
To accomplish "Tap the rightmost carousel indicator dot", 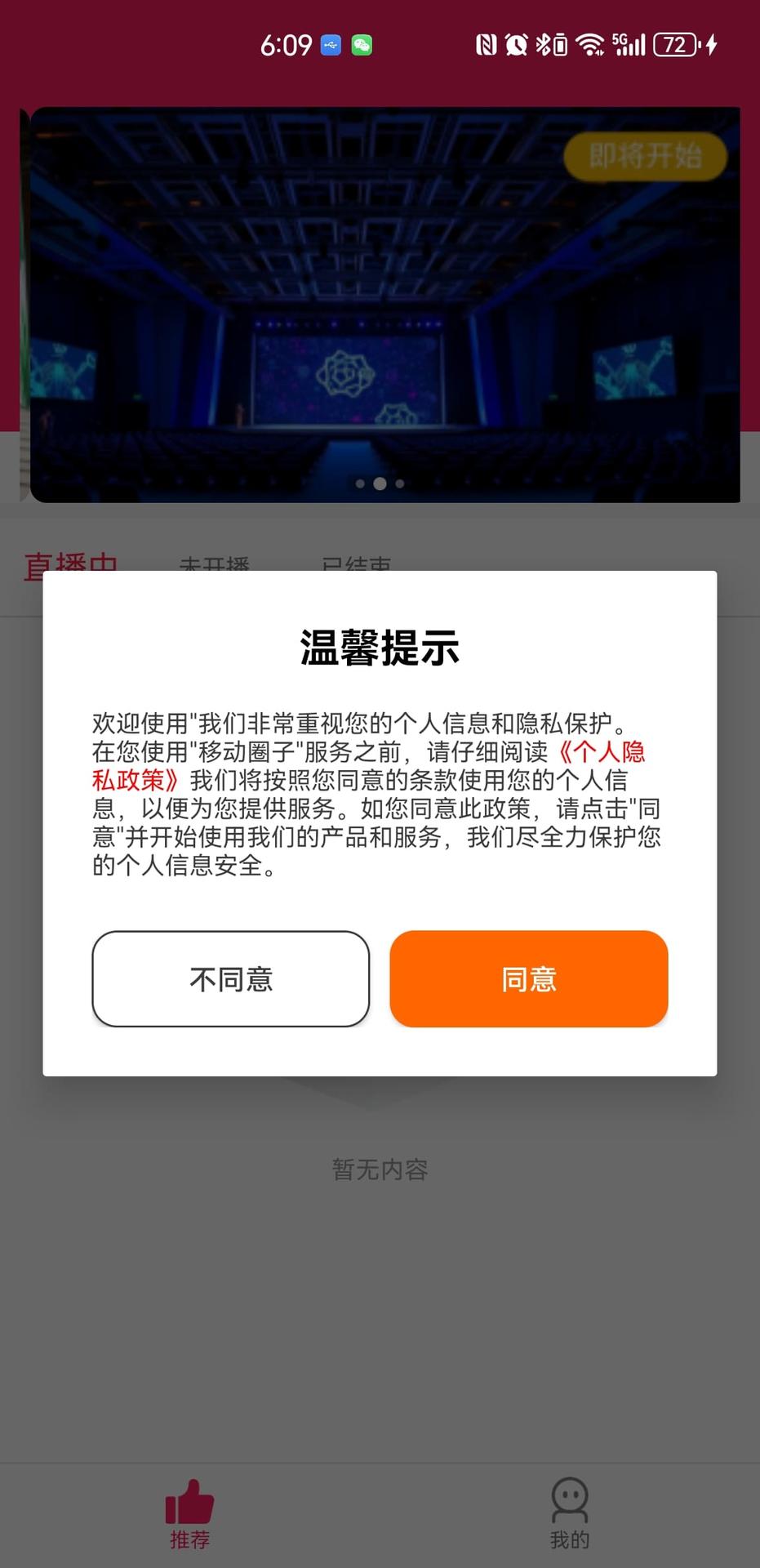I will [399, 483].
